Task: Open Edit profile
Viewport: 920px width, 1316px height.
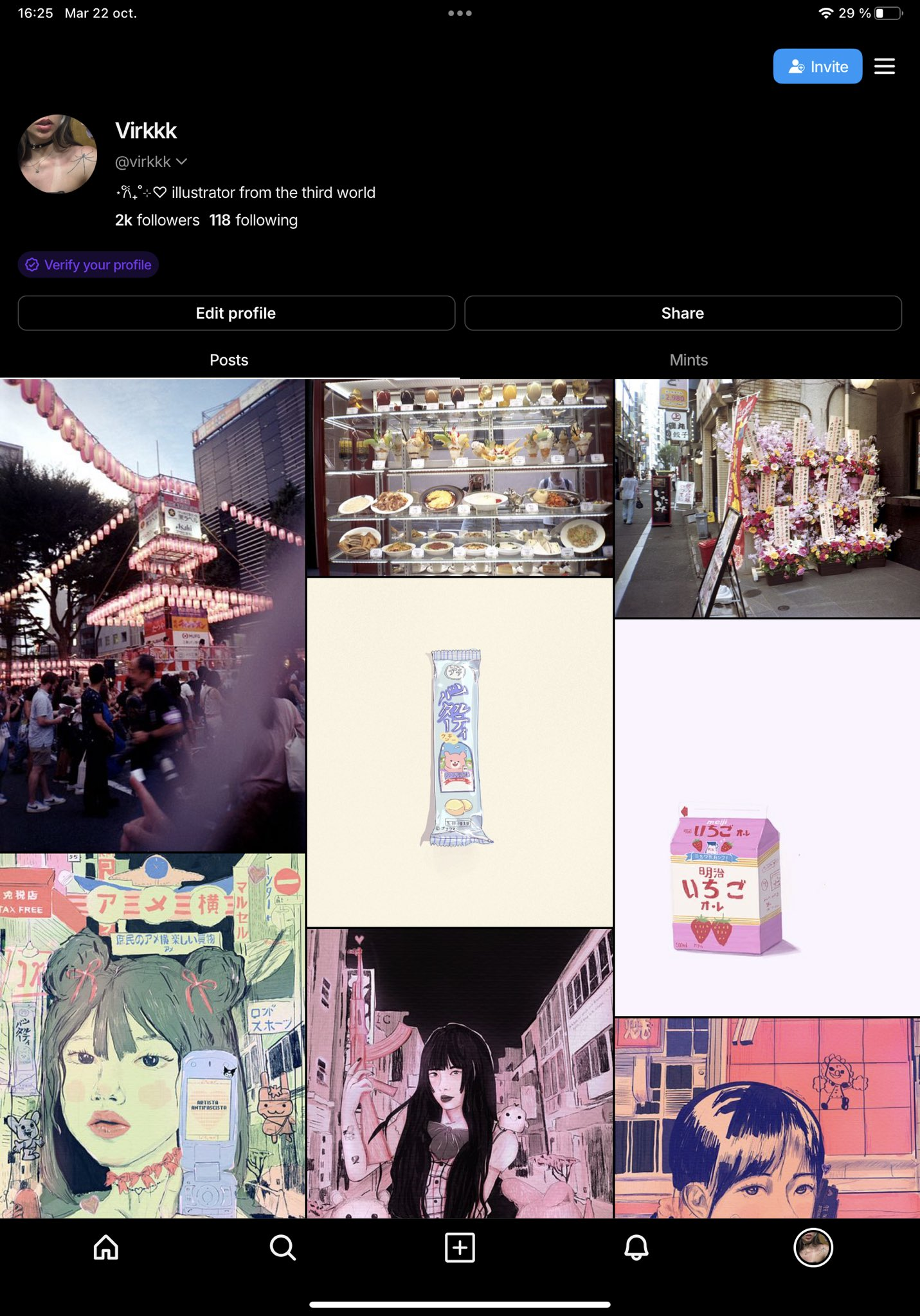Action: [236, 313]
